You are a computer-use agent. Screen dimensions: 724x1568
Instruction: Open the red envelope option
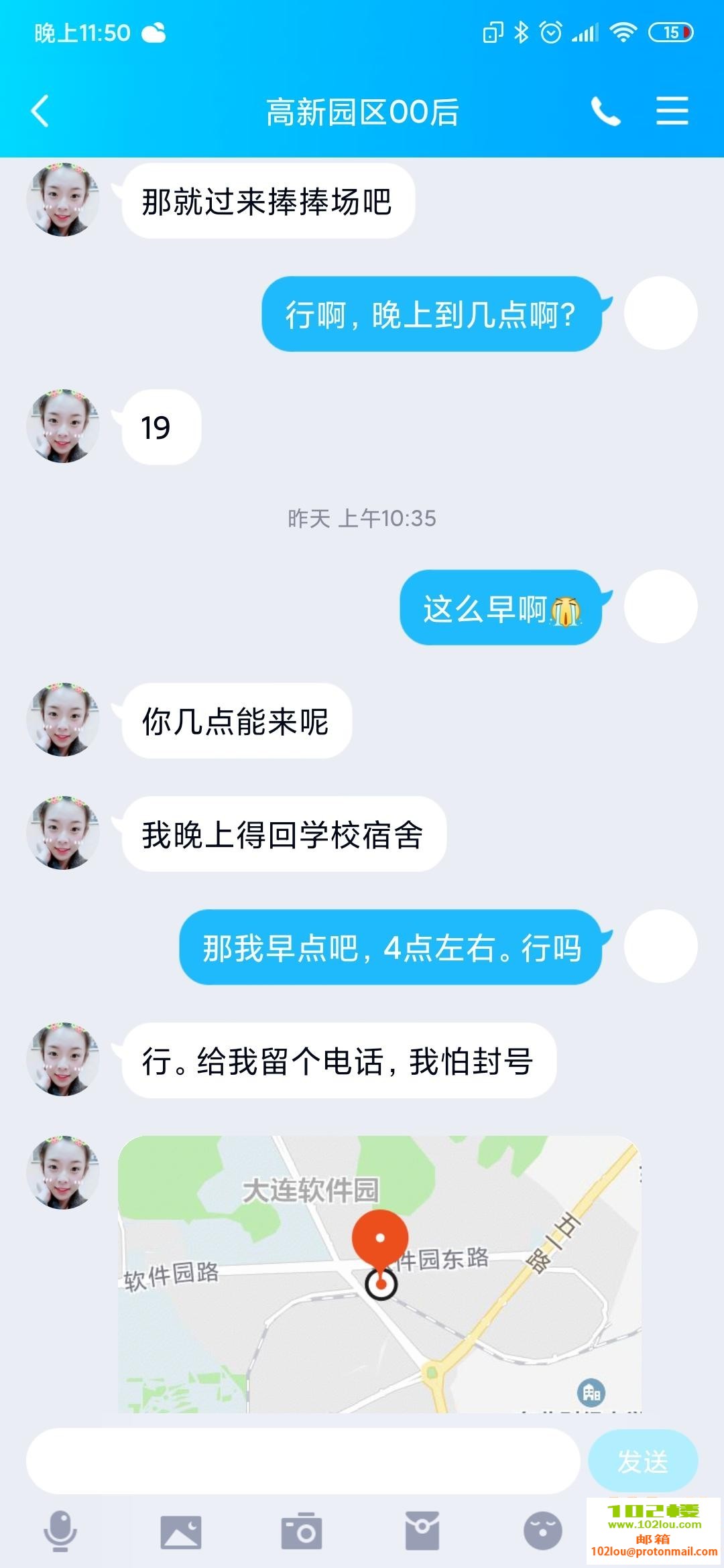point(422,1531)
